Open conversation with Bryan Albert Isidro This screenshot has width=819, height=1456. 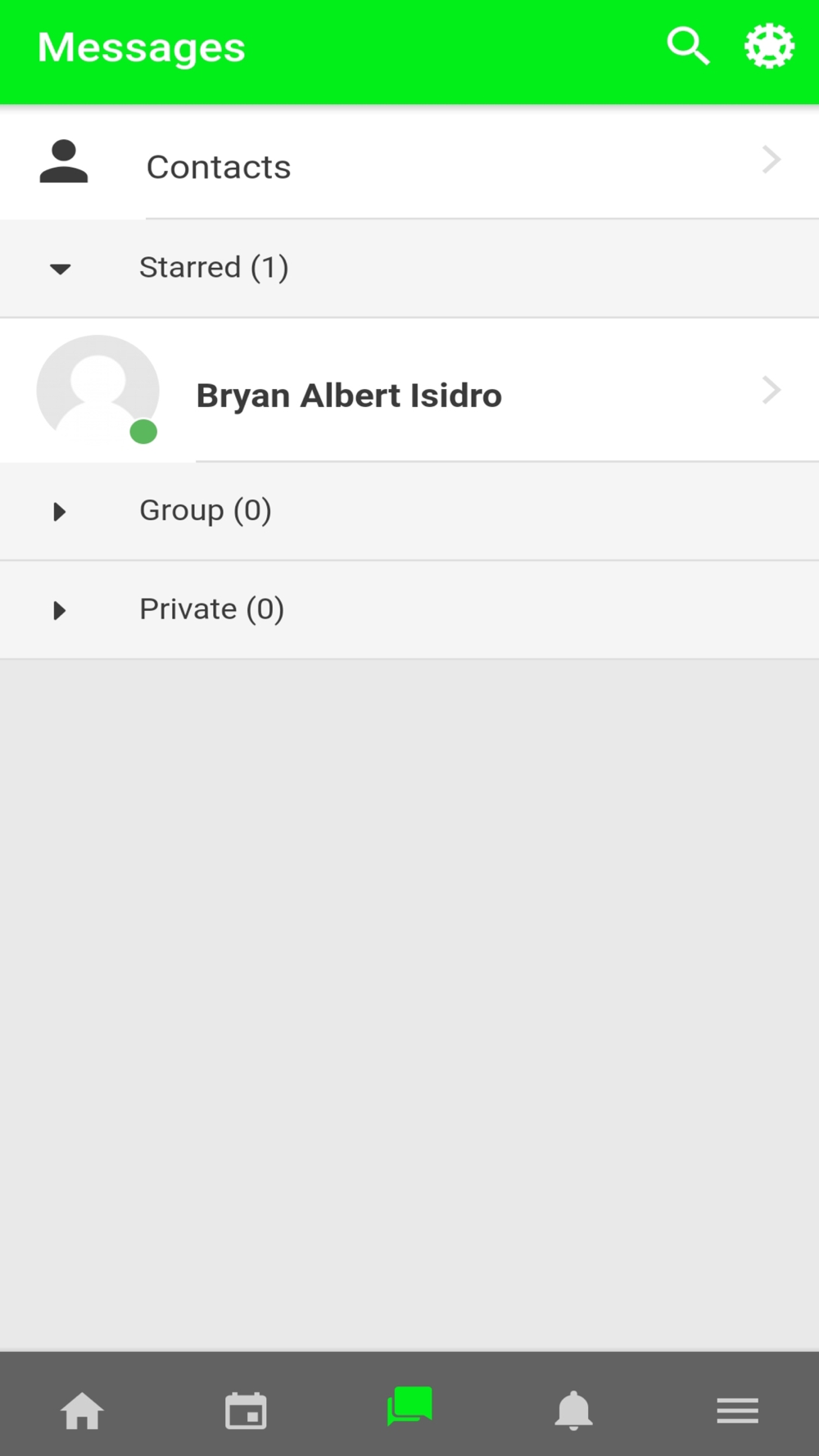[x=409, y=395]
